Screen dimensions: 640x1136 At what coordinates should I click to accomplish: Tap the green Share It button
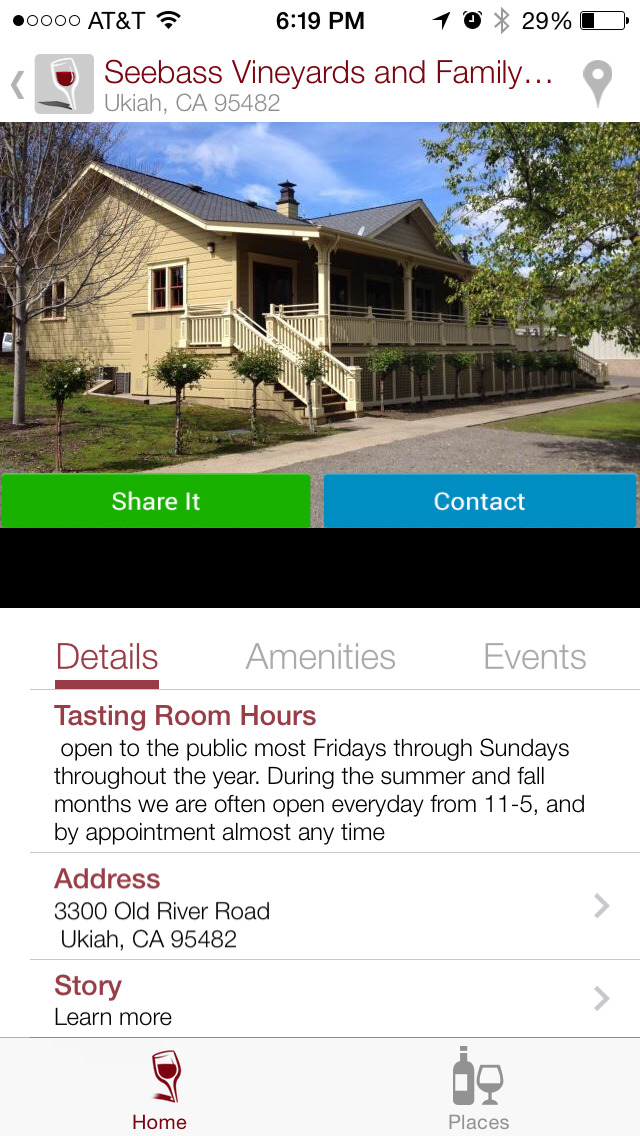click(x=156, y=501)
